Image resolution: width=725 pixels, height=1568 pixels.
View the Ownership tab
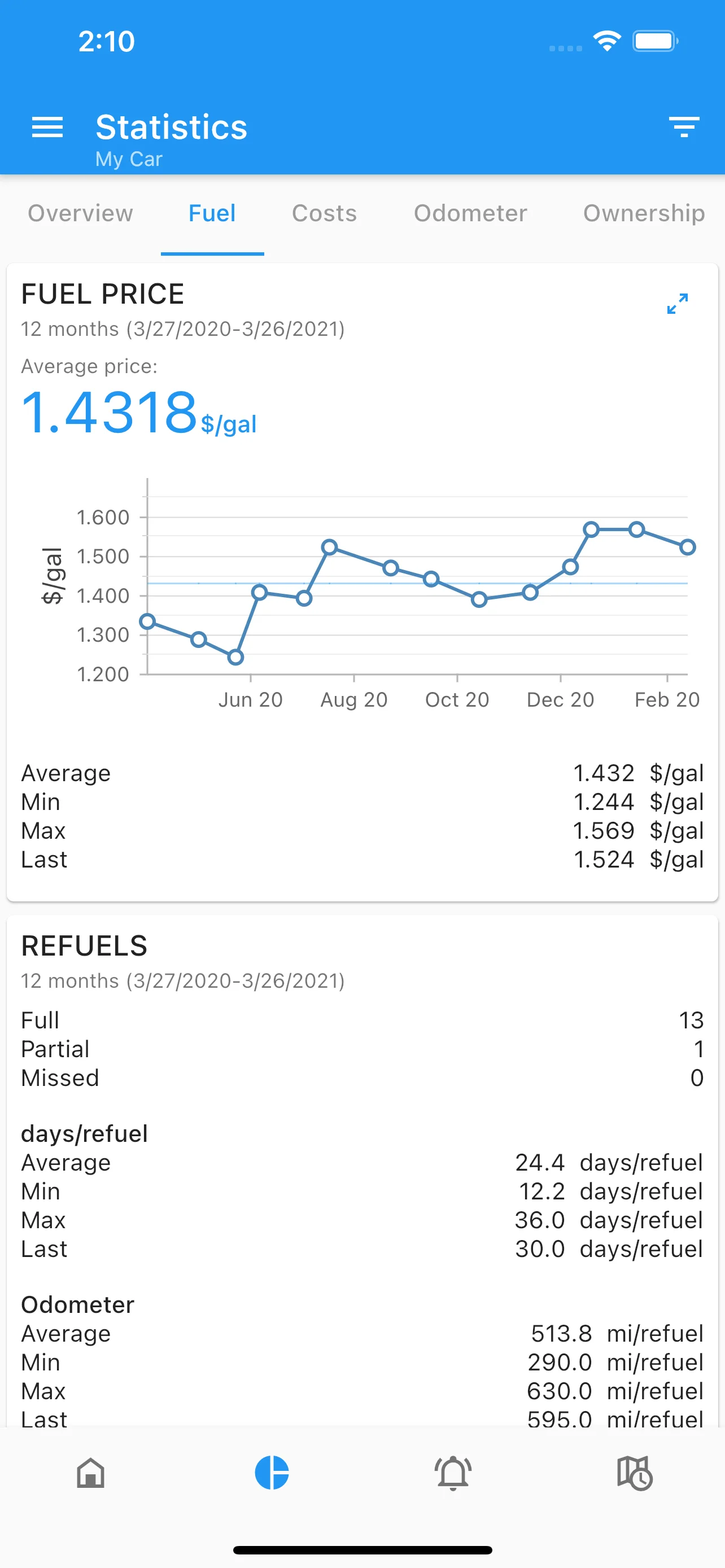coord(644,214)
